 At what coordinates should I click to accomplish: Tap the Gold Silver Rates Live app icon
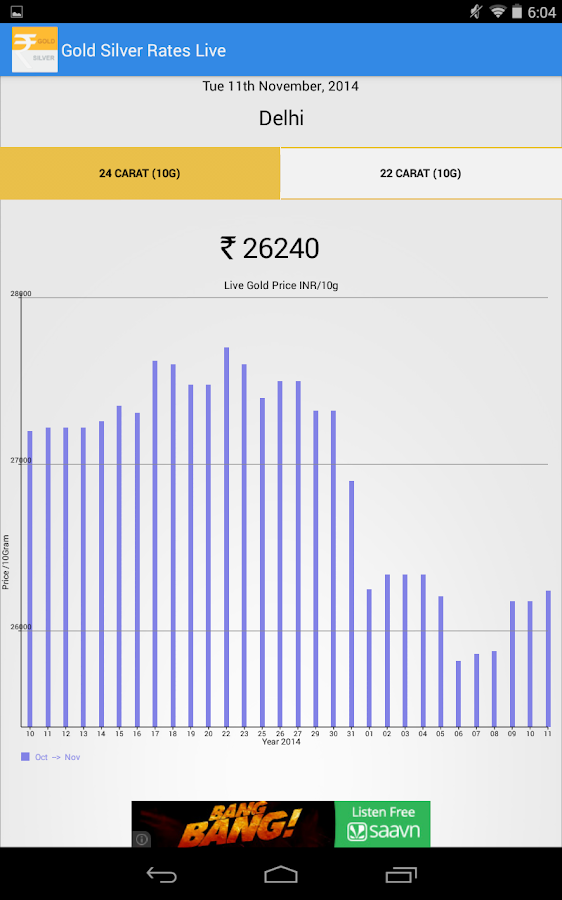coord(35,50)
